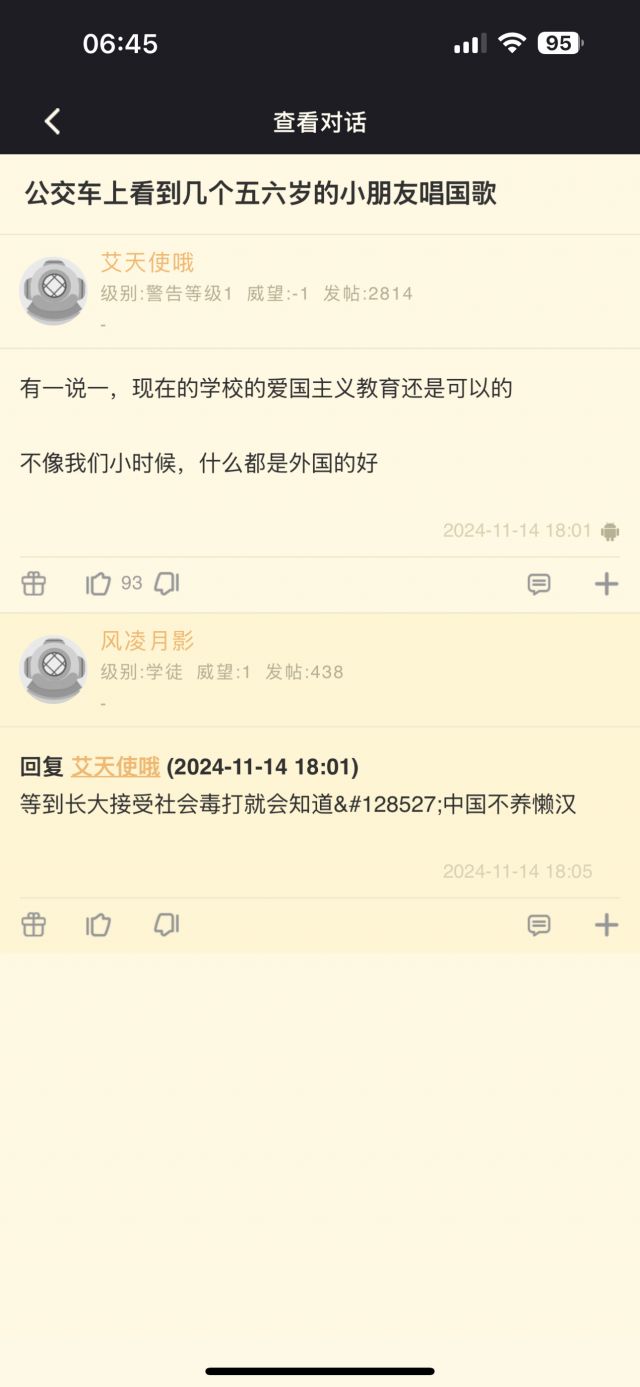View 风凌月影's profile via the username
This screenshot has height=1387, width=640.
[x=147, y=641]
